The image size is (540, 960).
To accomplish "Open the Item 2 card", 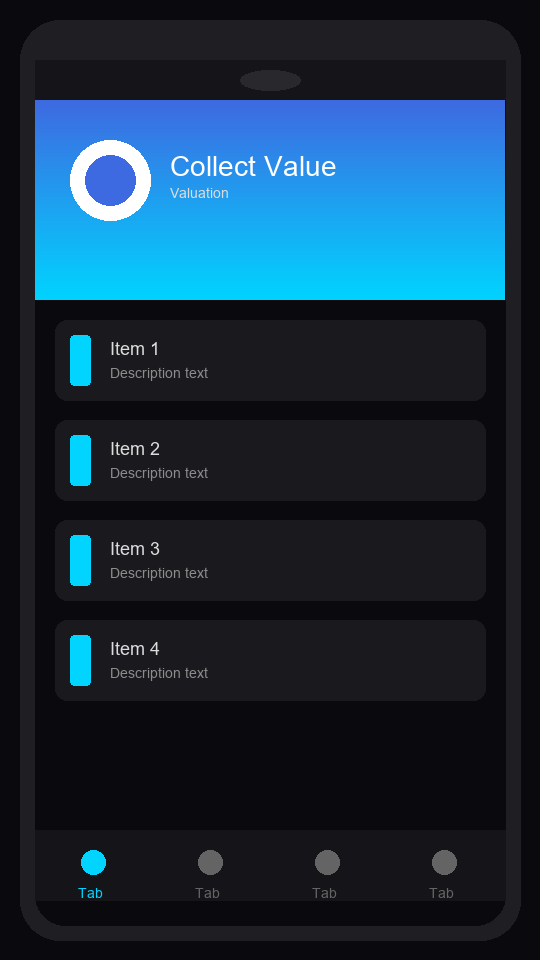I will pos(270,460).
